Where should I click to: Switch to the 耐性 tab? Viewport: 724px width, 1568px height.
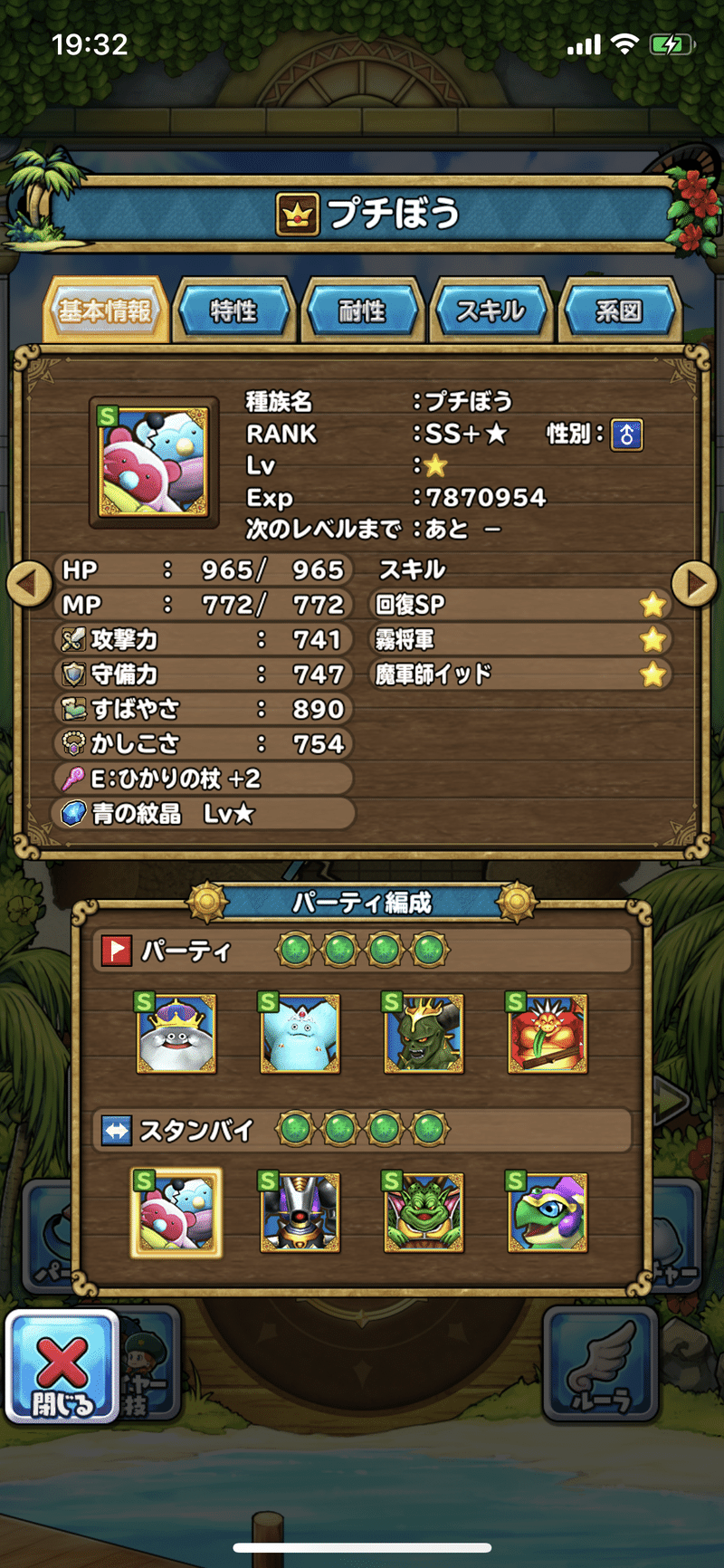pyautogui.click(x=362, y=311)
